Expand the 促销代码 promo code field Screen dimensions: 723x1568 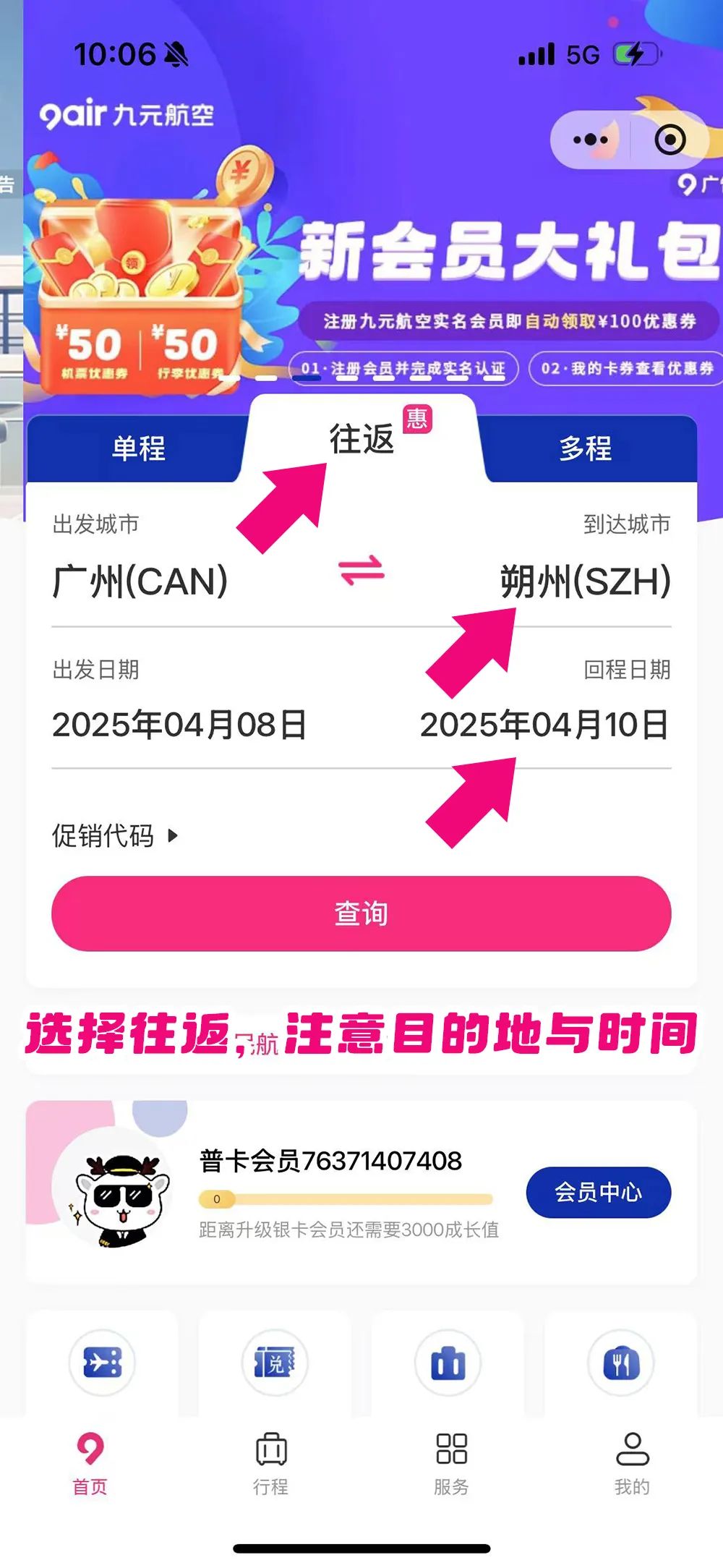coord(114,836)
